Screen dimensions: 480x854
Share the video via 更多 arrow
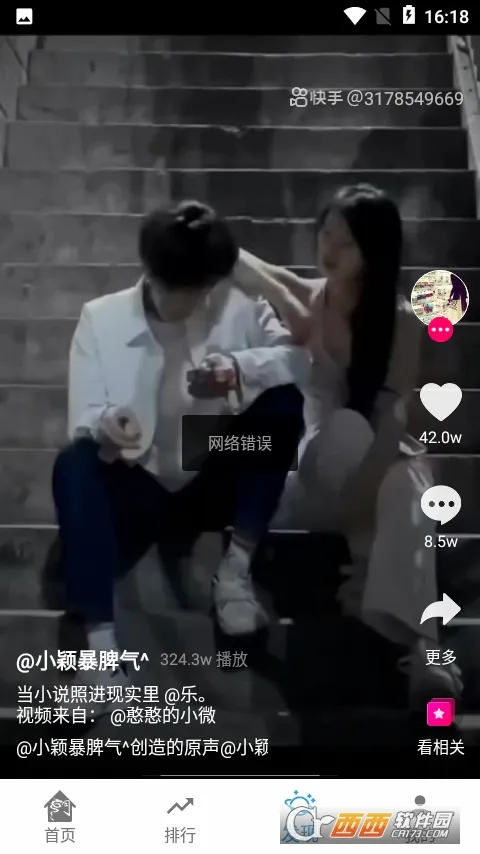point(441,609)
